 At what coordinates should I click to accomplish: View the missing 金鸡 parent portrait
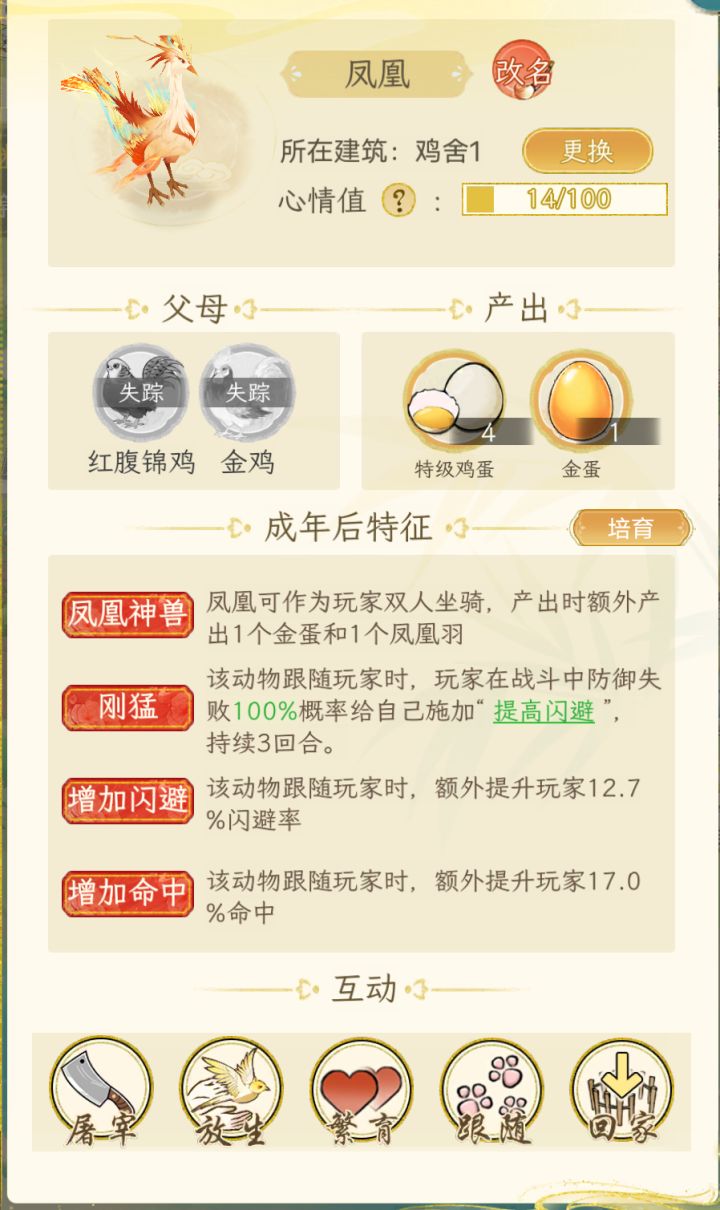248,393
